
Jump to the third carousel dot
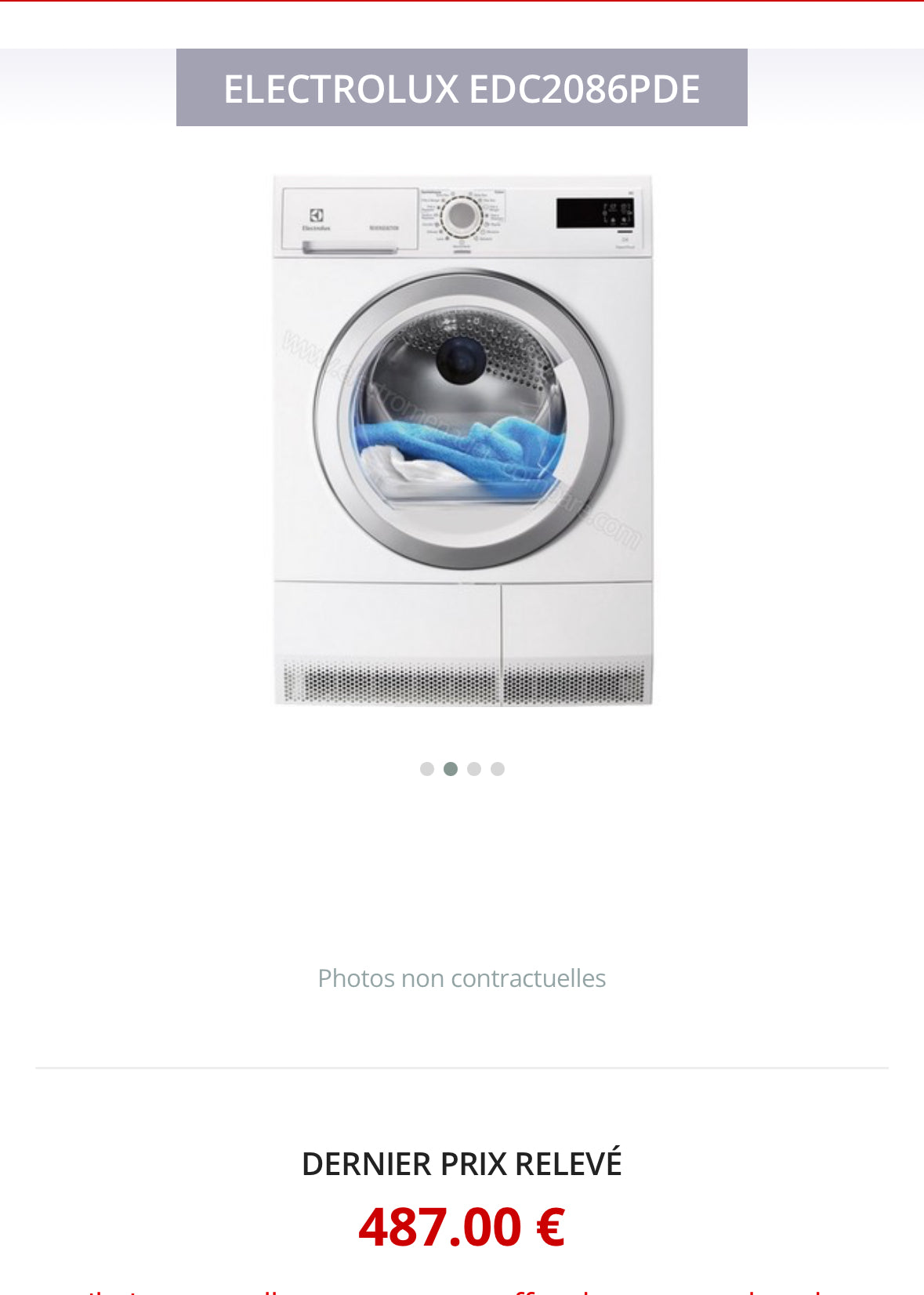tap(474, 769)
